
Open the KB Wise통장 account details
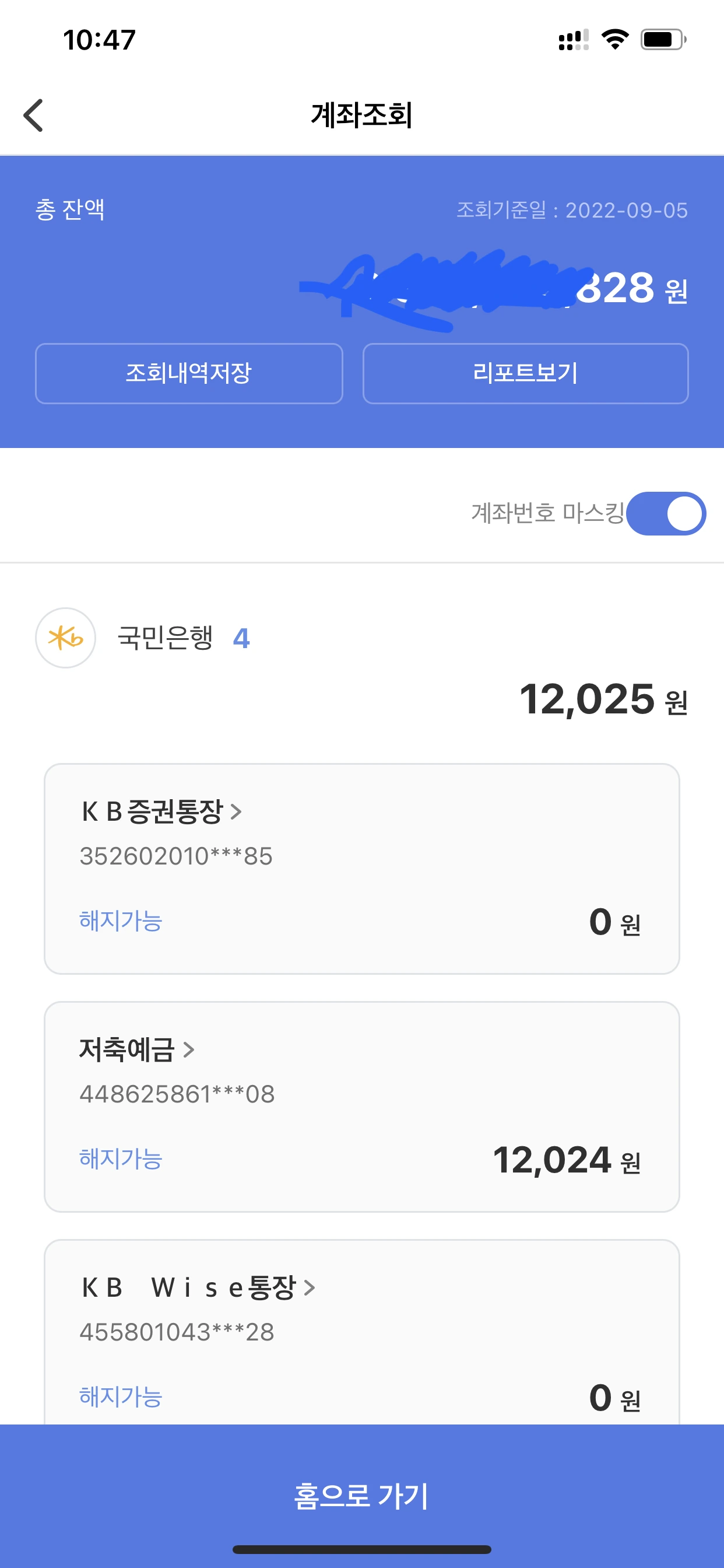tap(198, 1287)
